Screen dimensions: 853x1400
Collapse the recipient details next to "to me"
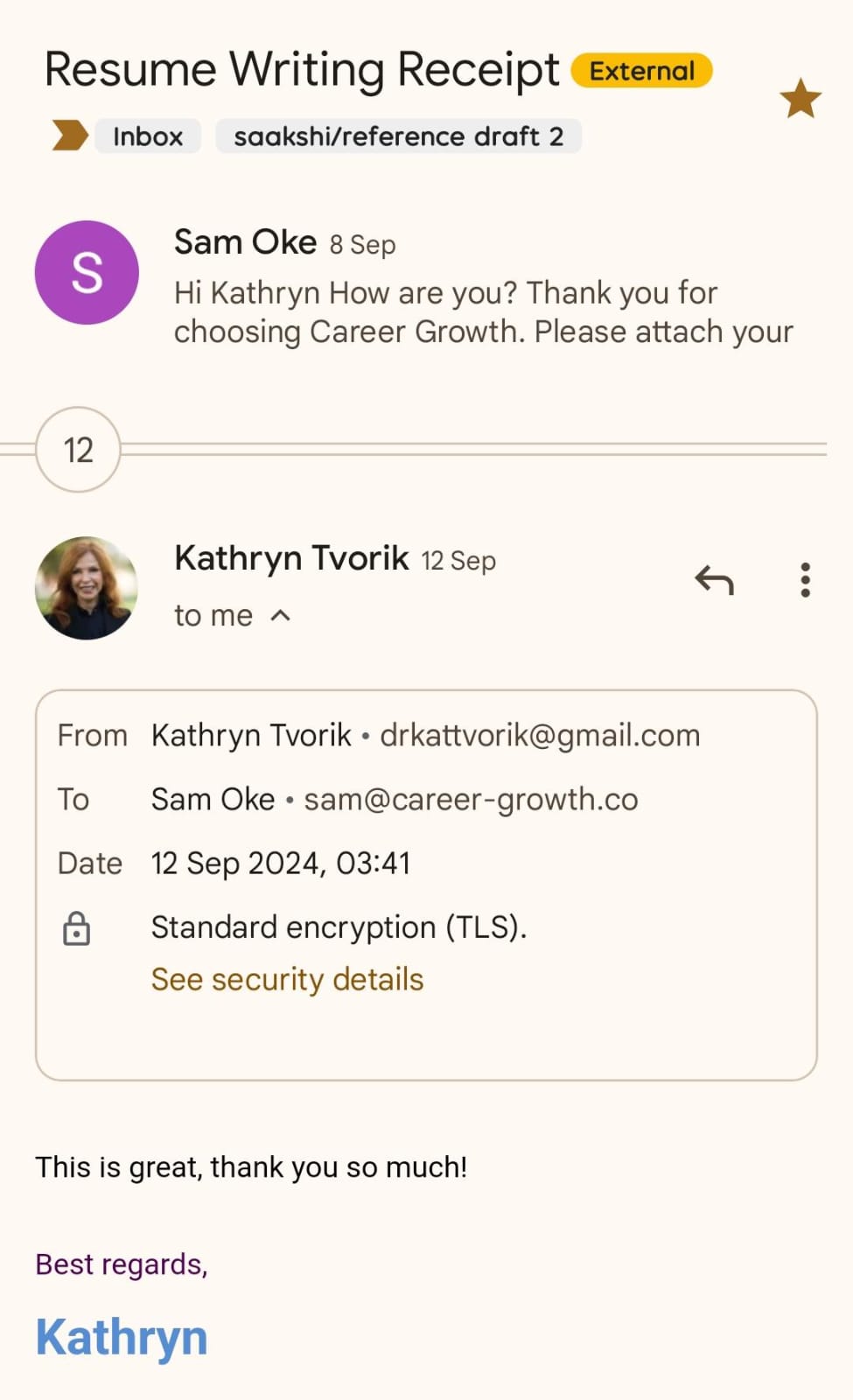click(x=280, y=616)
